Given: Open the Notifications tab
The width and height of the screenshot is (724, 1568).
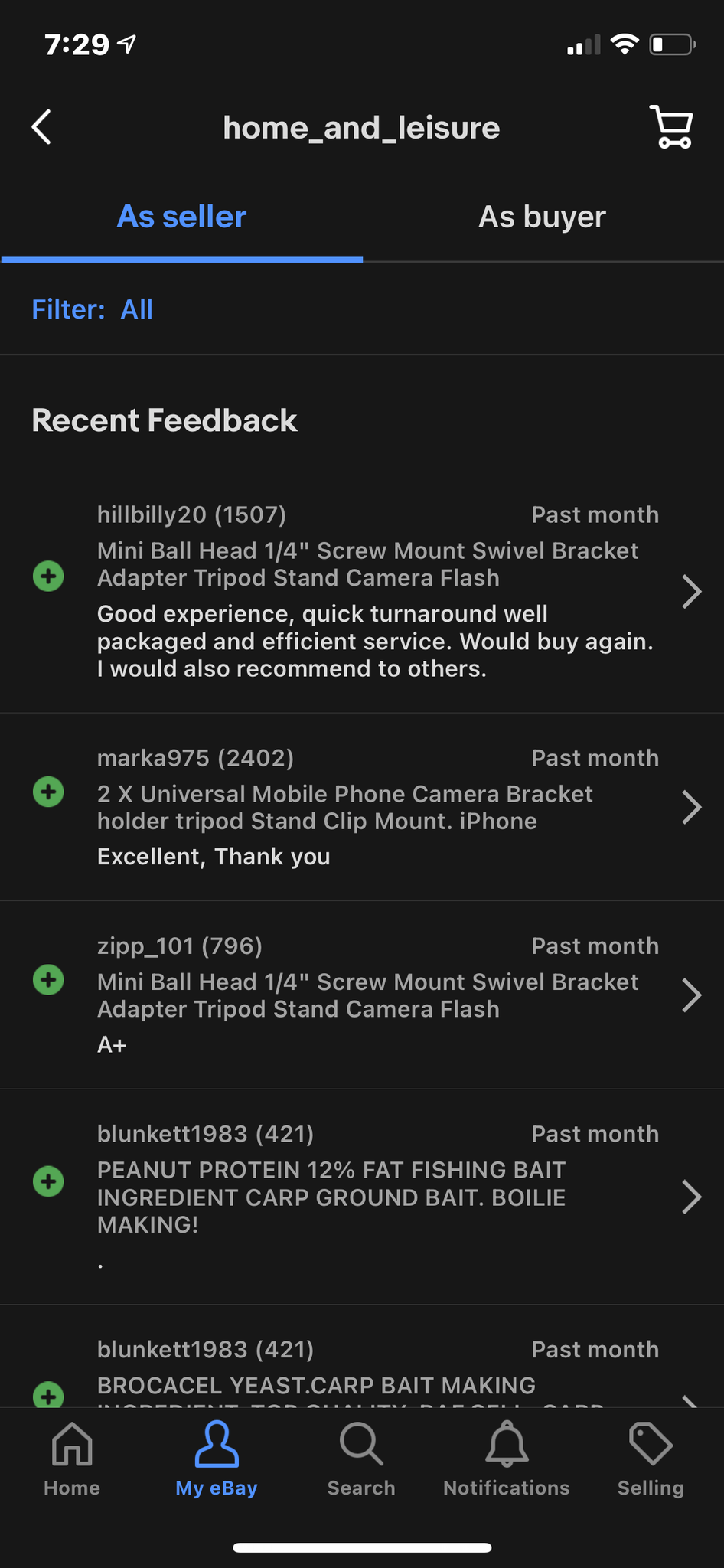Looking at the screenshot, I should click(x=507, y=1459).
